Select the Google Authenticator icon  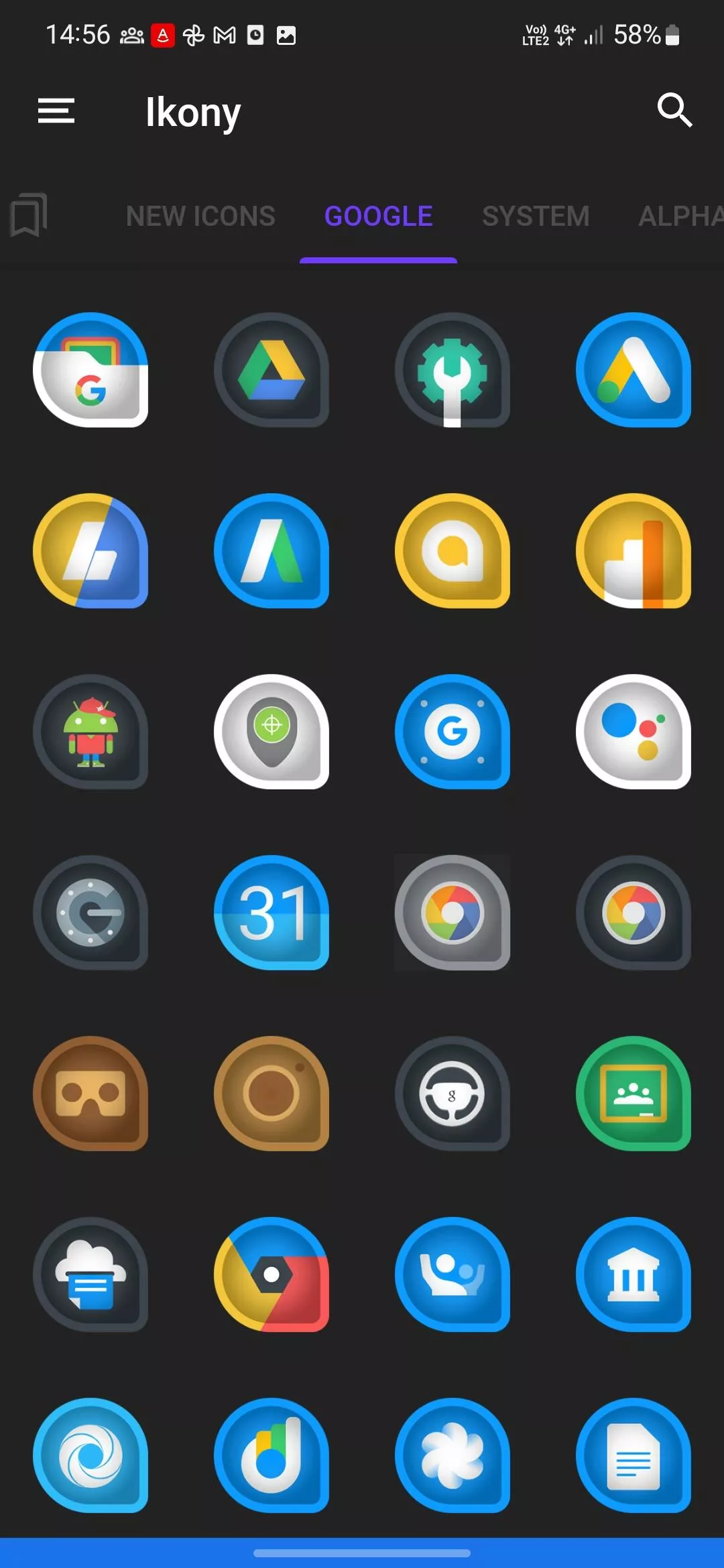(x=90, y=913)
